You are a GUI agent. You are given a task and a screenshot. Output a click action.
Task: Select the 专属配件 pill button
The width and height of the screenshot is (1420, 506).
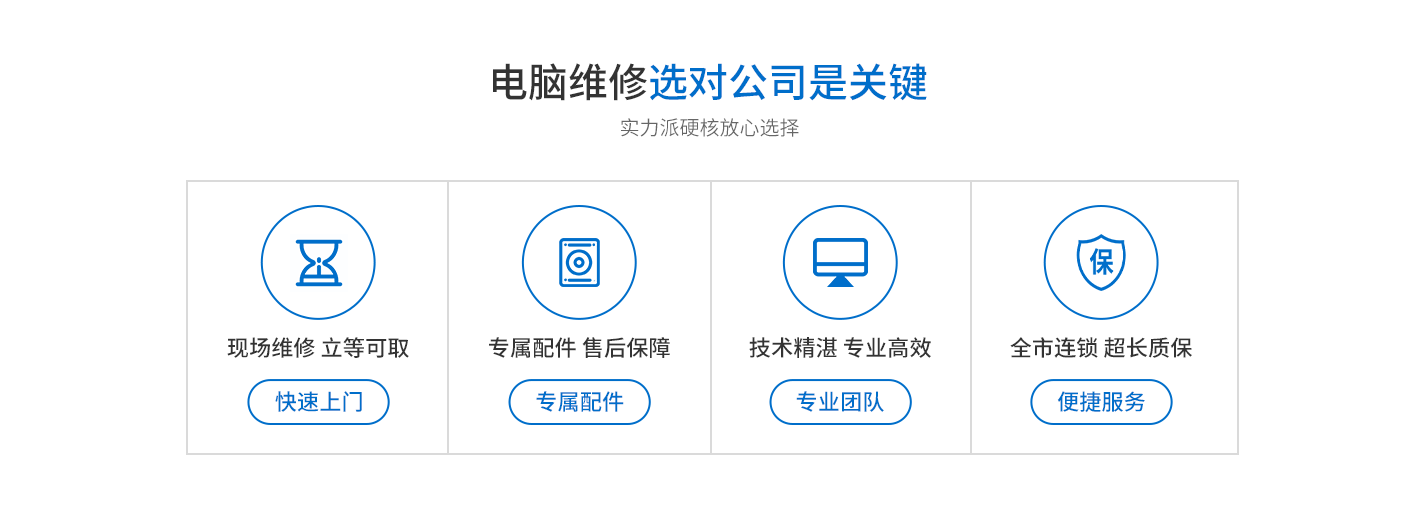point(579,402)
